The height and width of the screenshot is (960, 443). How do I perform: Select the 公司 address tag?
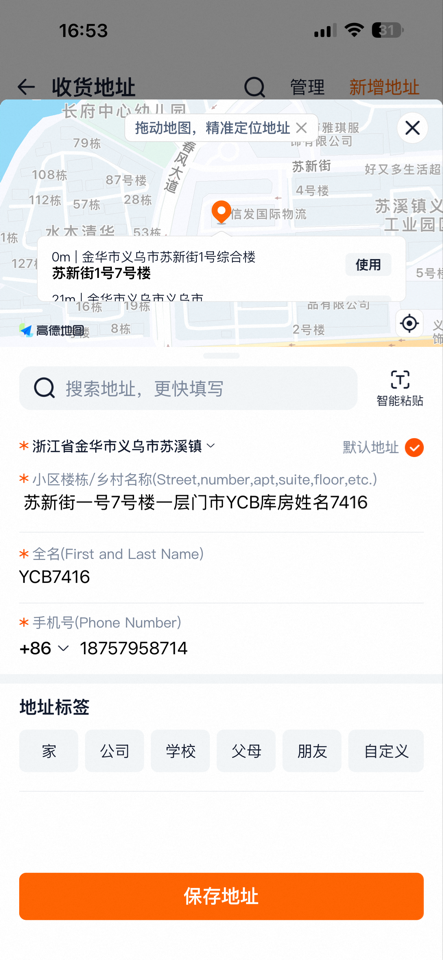(x=114, y=751)
